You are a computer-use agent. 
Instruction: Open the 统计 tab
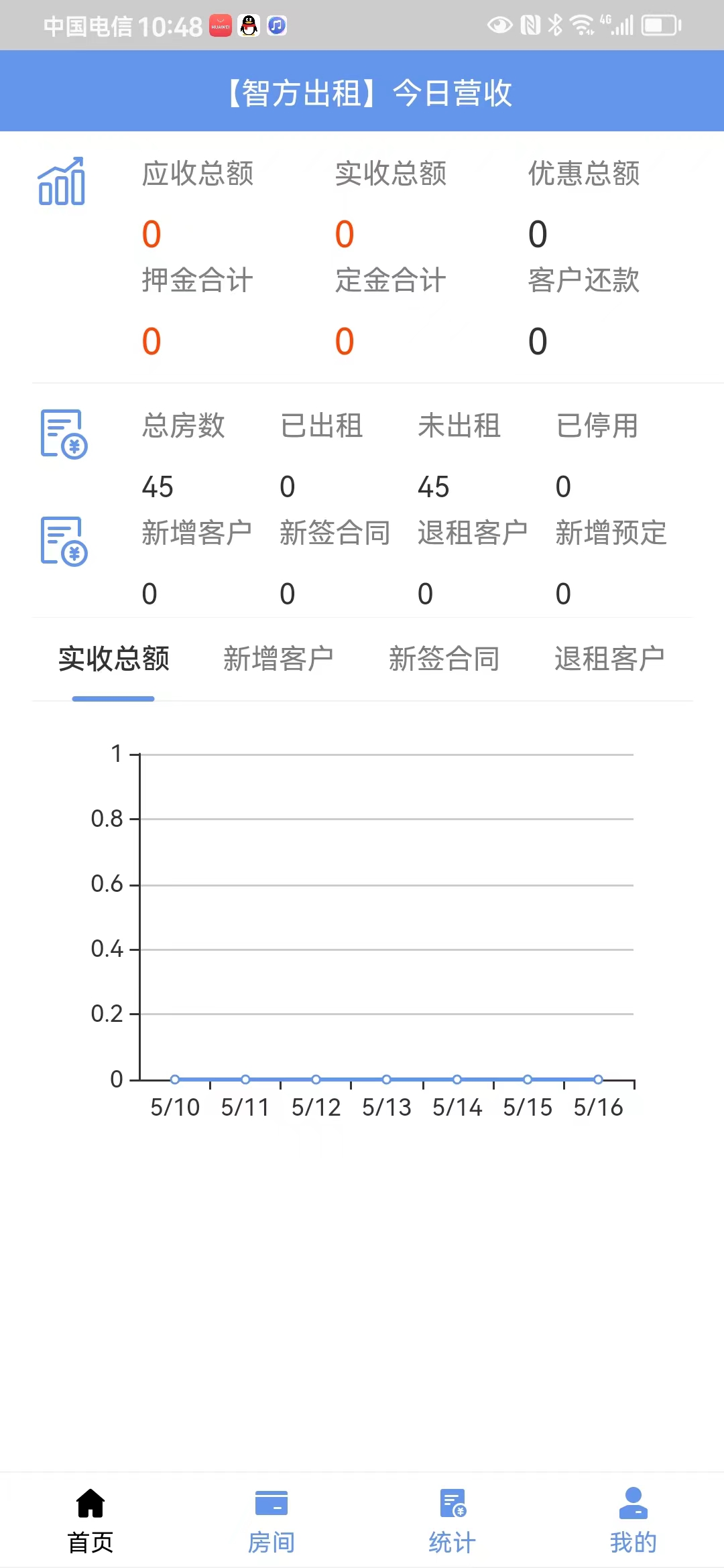click(x=452, y=1520)
